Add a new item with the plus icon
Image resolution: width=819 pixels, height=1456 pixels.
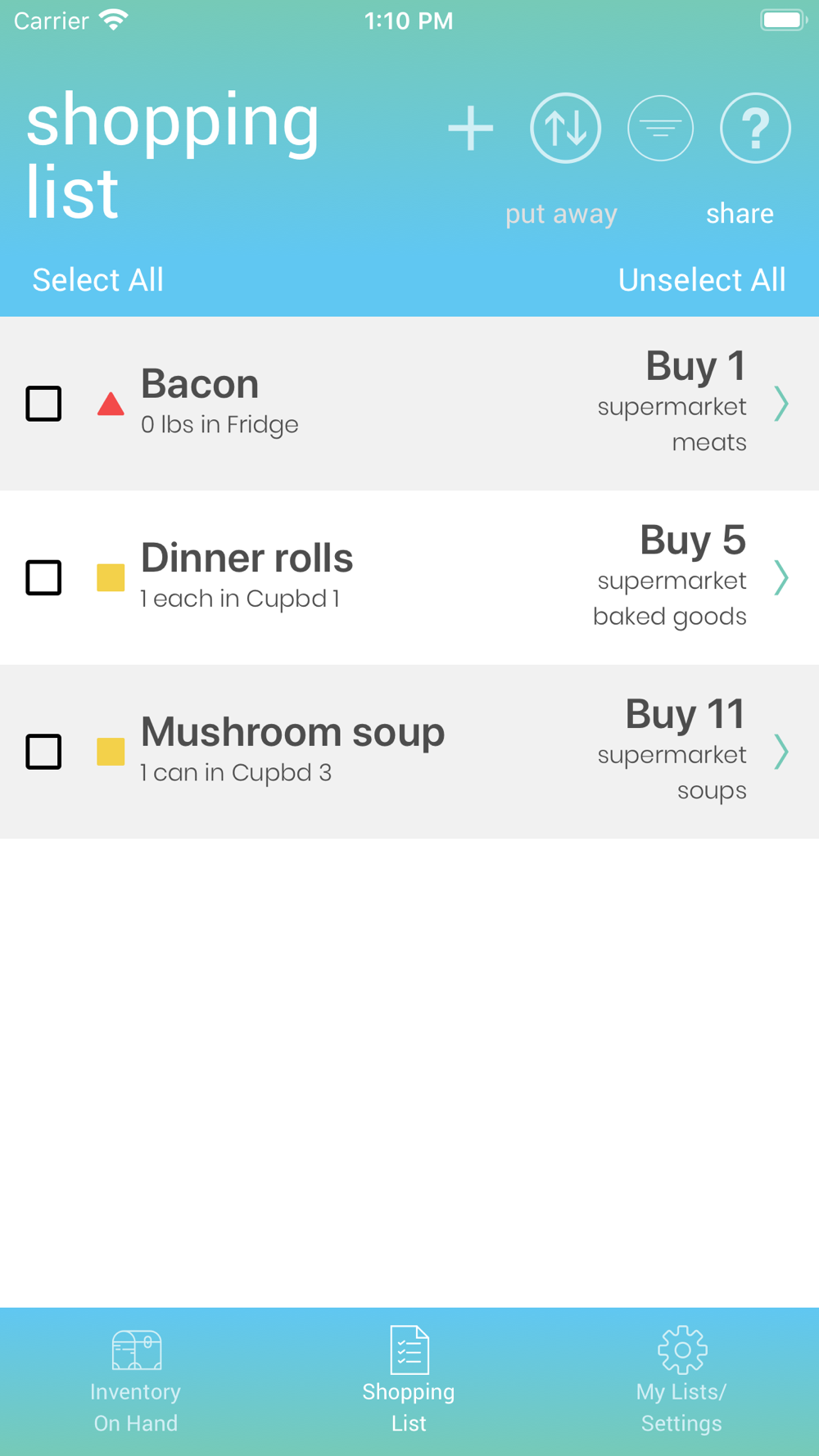click(x=471, y=129)
